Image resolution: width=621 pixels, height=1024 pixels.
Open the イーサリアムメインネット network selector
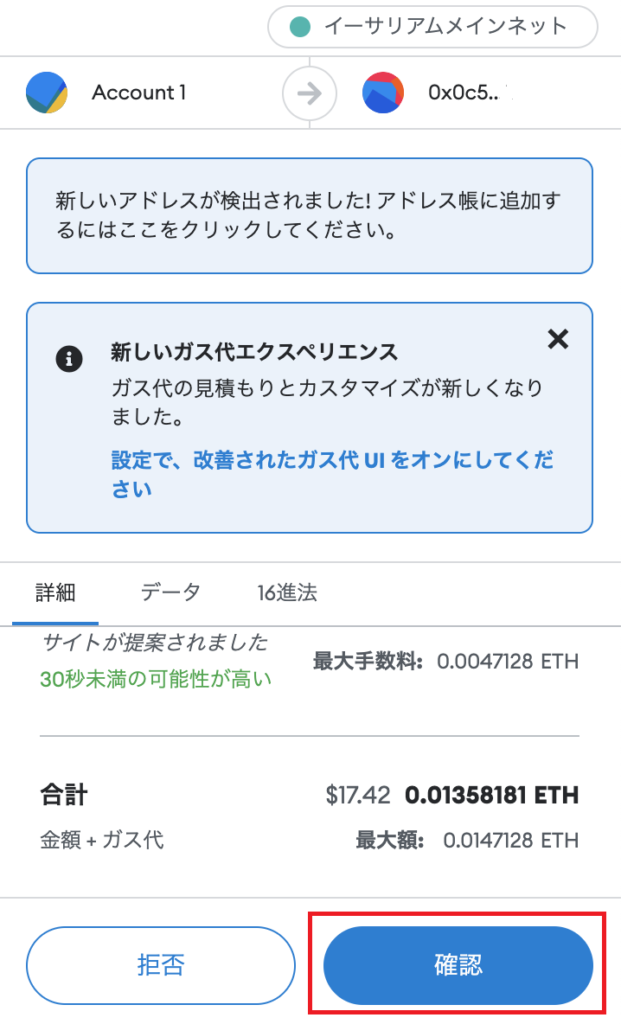432,27
